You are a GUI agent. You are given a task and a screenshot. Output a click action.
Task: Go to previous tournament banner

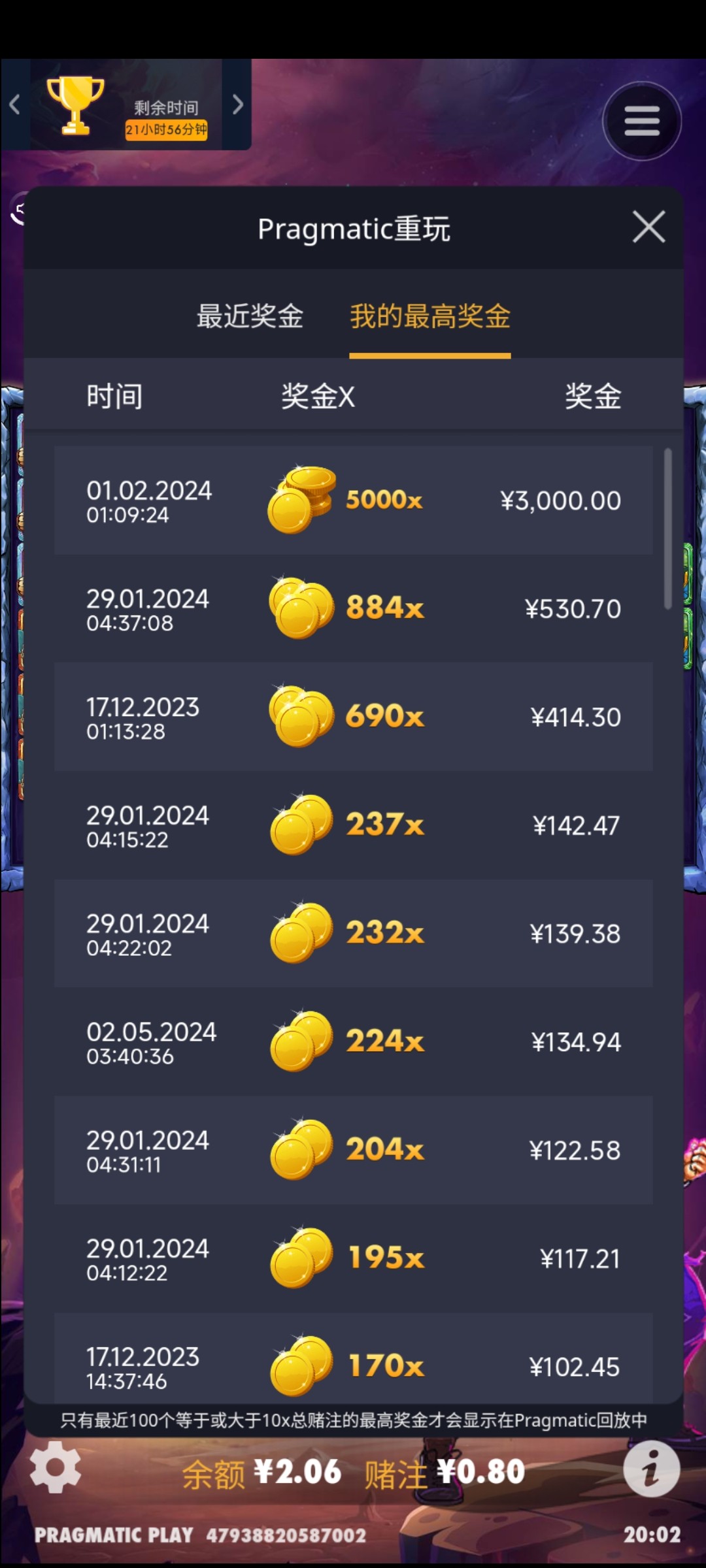point(15,105)
